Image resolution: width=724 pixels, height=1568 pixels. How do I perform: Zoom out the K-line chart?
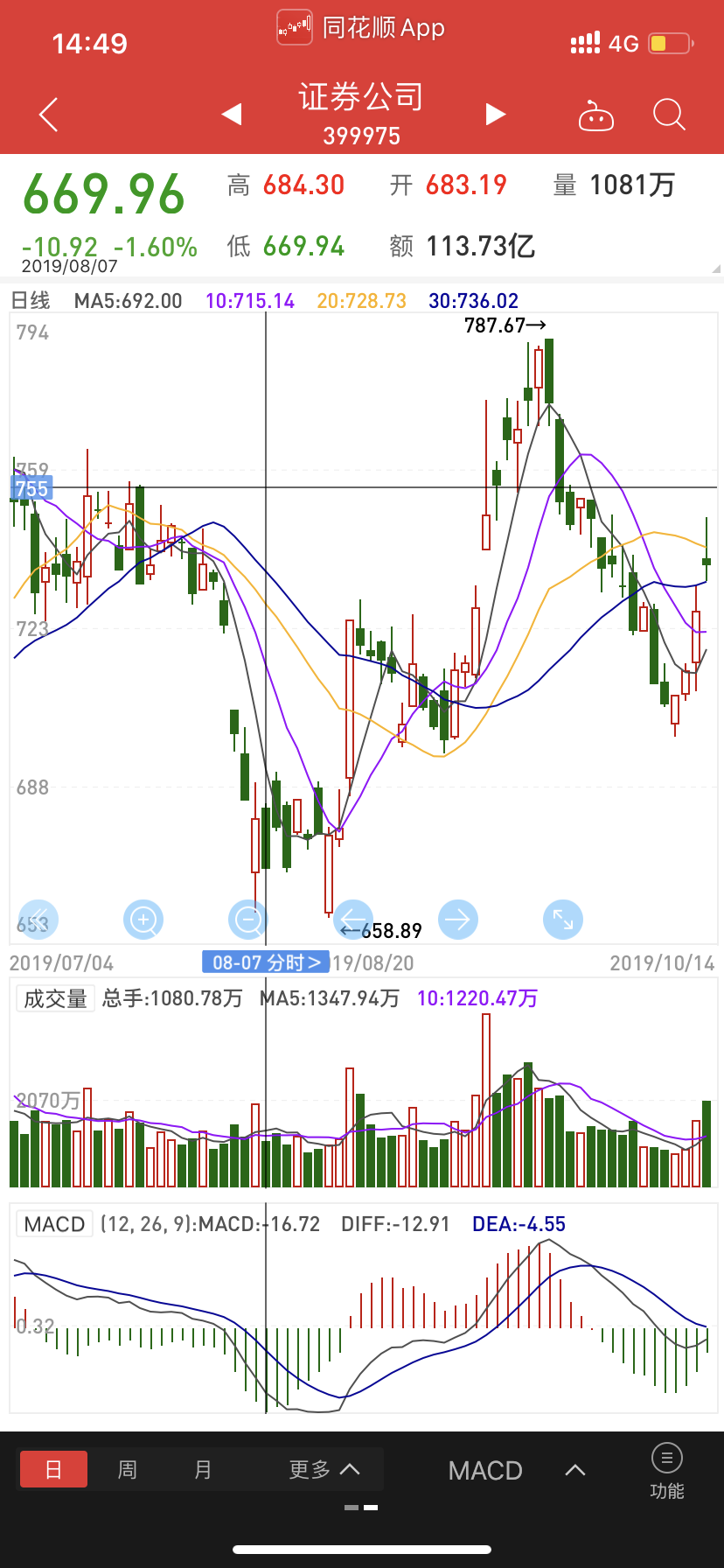pos(248,920)
